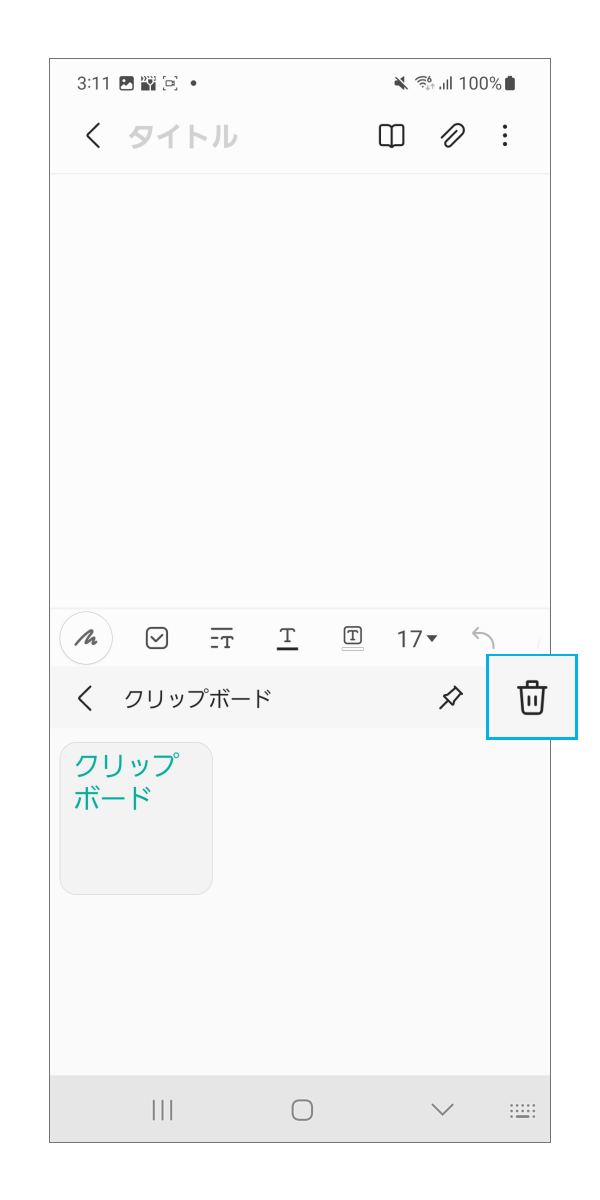600x1200 pixels.
Task: Open recent apps
Action: [x=162, y=1109]
